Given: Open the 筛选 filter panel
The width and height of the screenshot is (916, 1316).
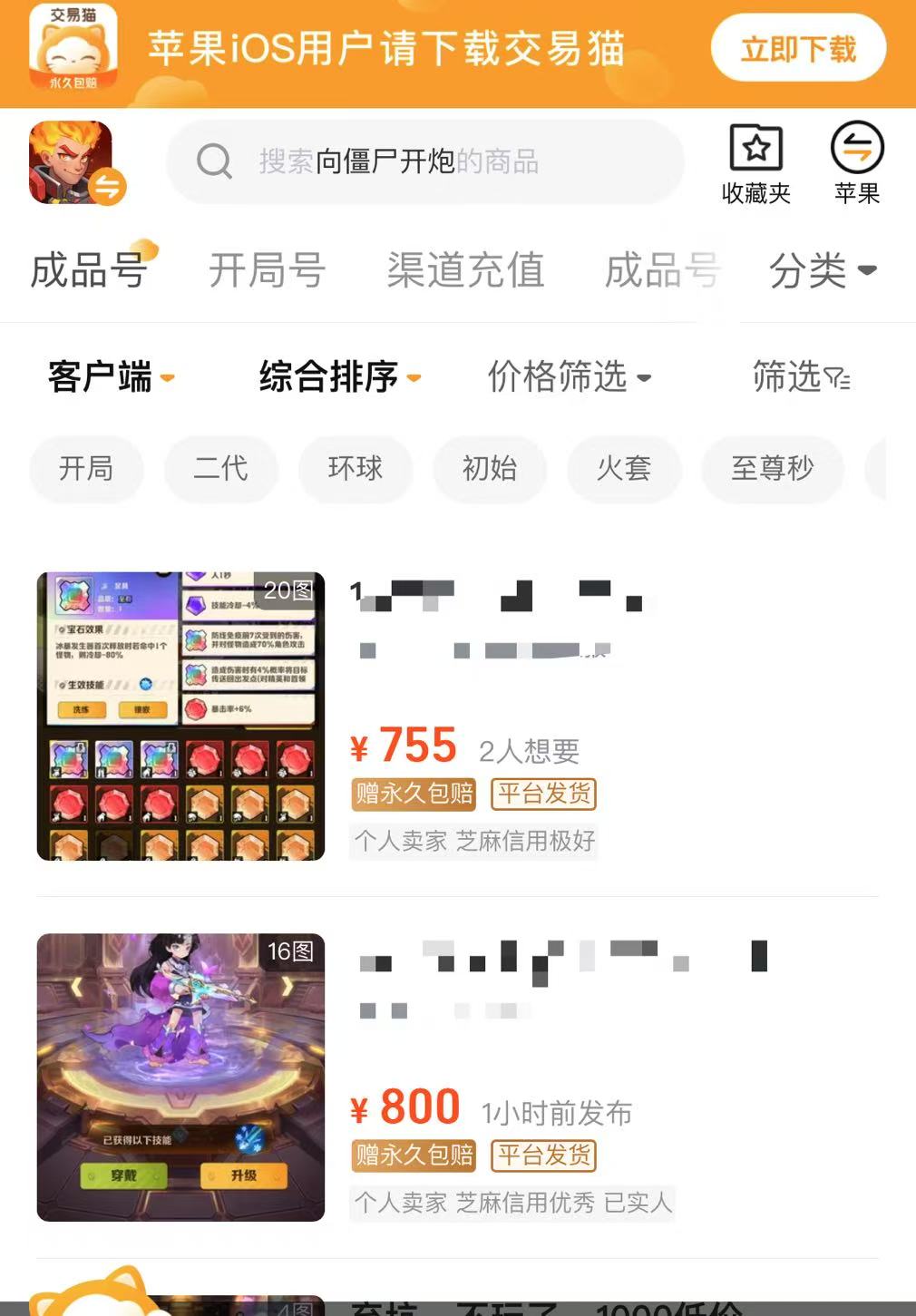Looking at the screenshot, I should point(800,376).
